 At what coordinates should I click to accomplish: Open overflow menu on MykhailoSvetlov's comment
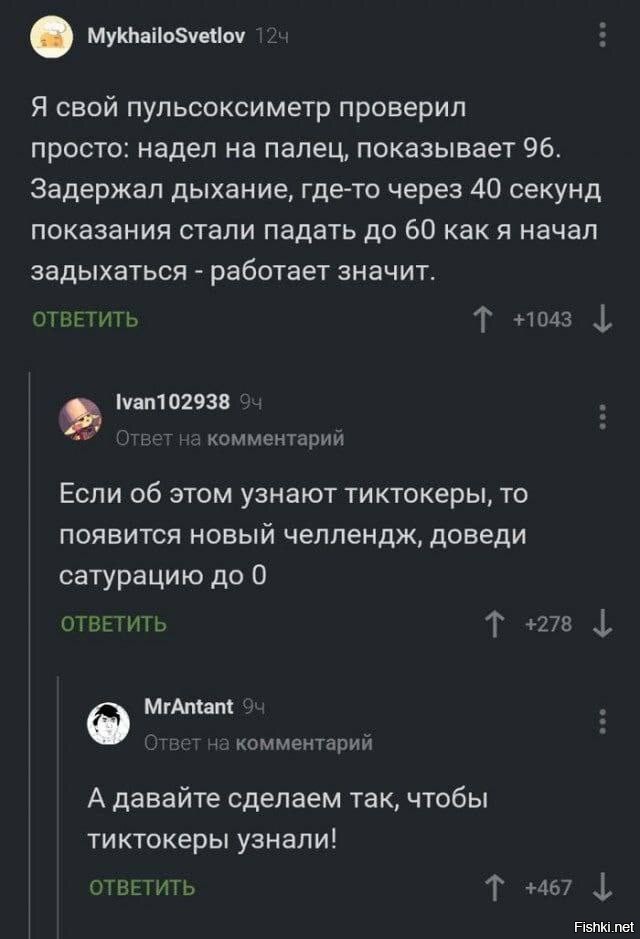coord(602,37)
